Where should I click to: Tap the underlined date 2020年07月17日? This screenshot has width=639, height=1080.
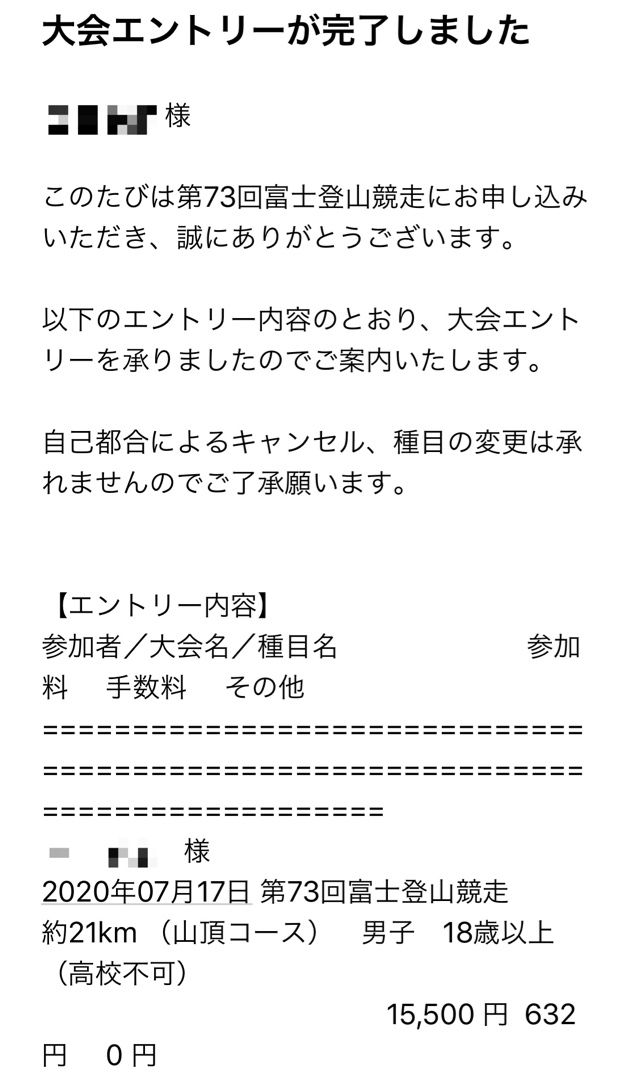146,892
